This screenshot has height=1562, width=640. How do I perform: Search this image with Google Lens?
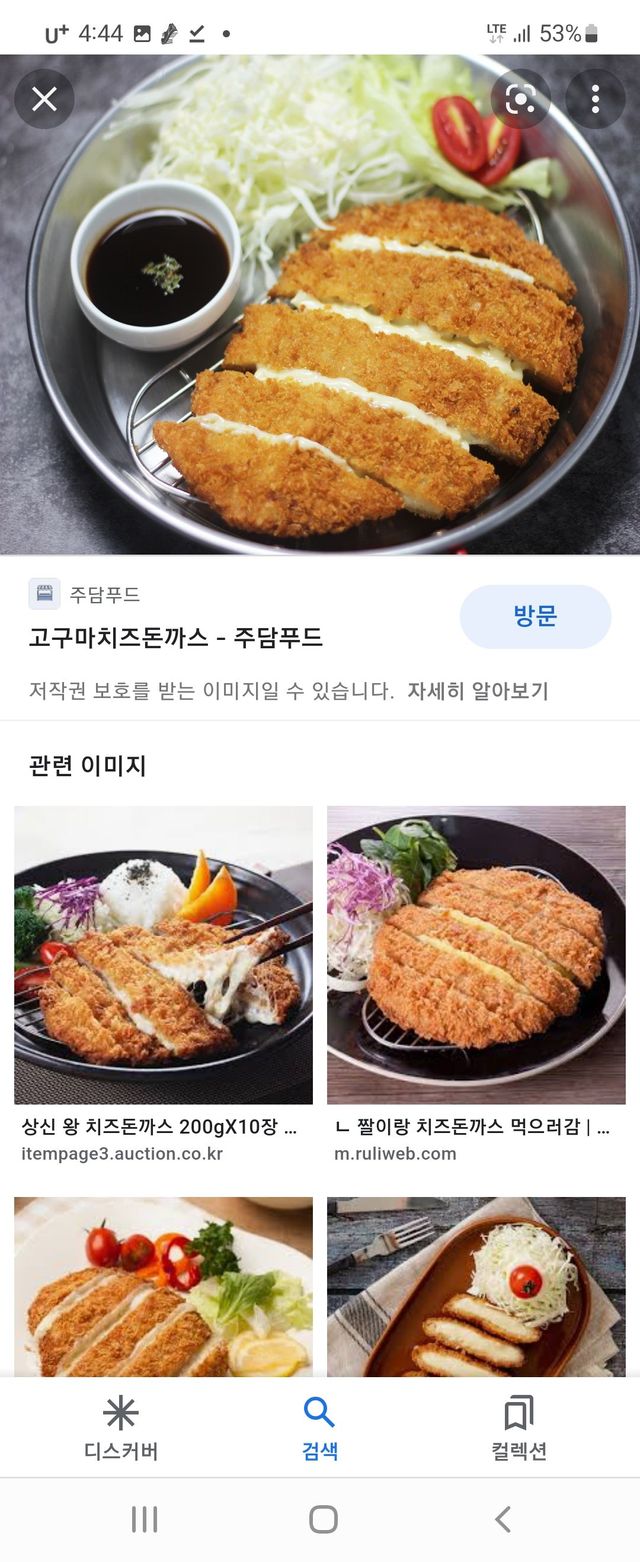520,99
